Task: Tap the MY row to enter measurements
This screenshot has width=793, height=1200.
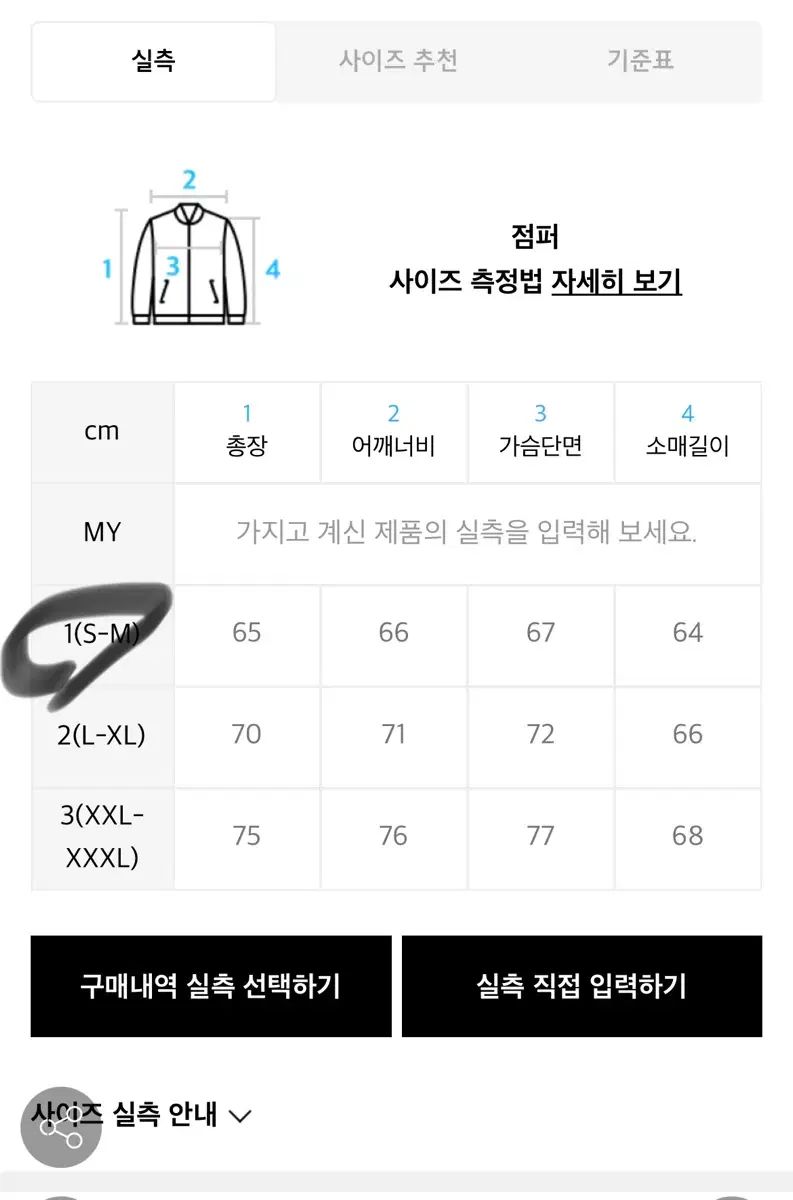Action: pos(466,532)
